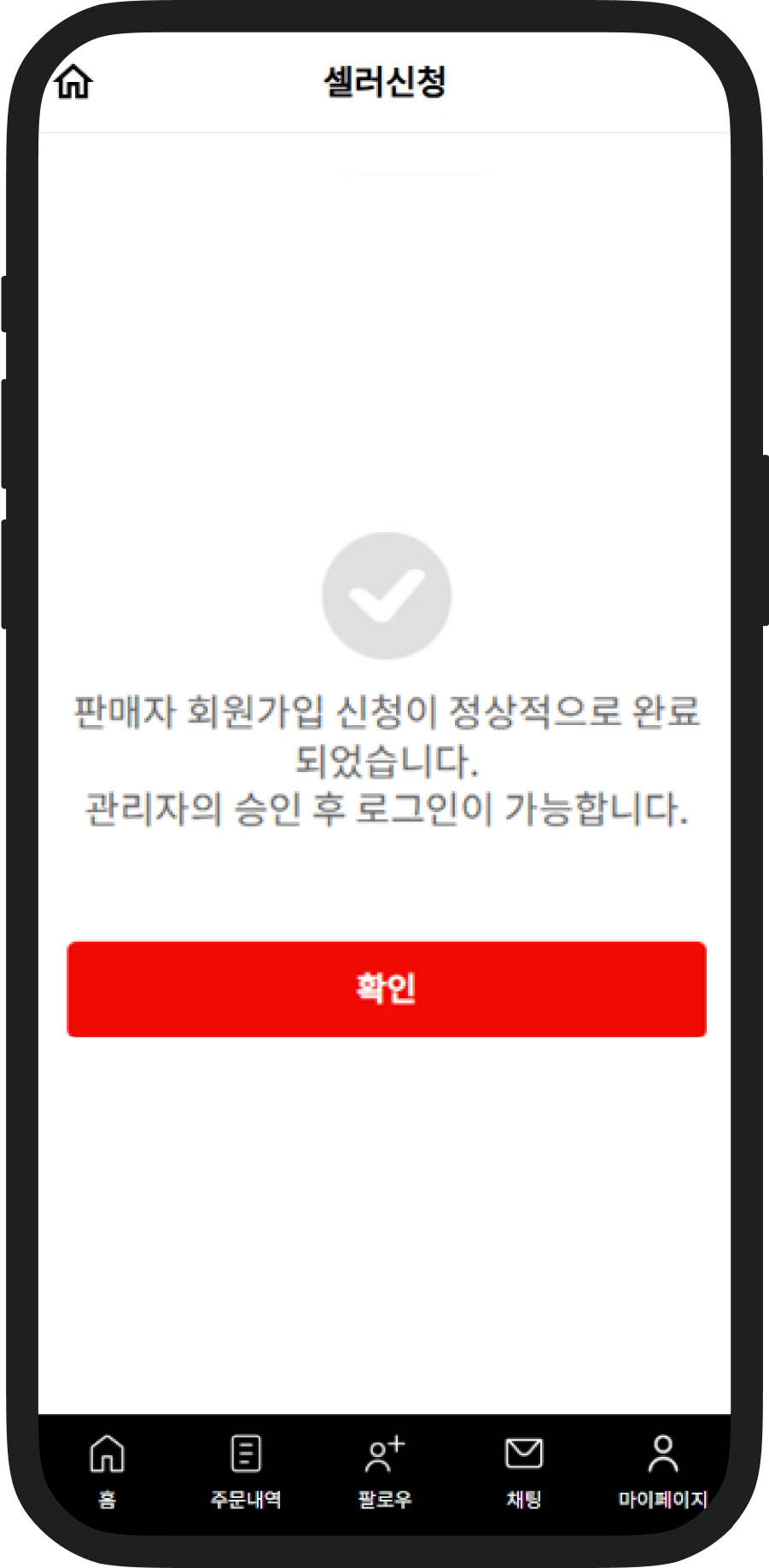Confirm with the red 확인 button

pos(386,989)
